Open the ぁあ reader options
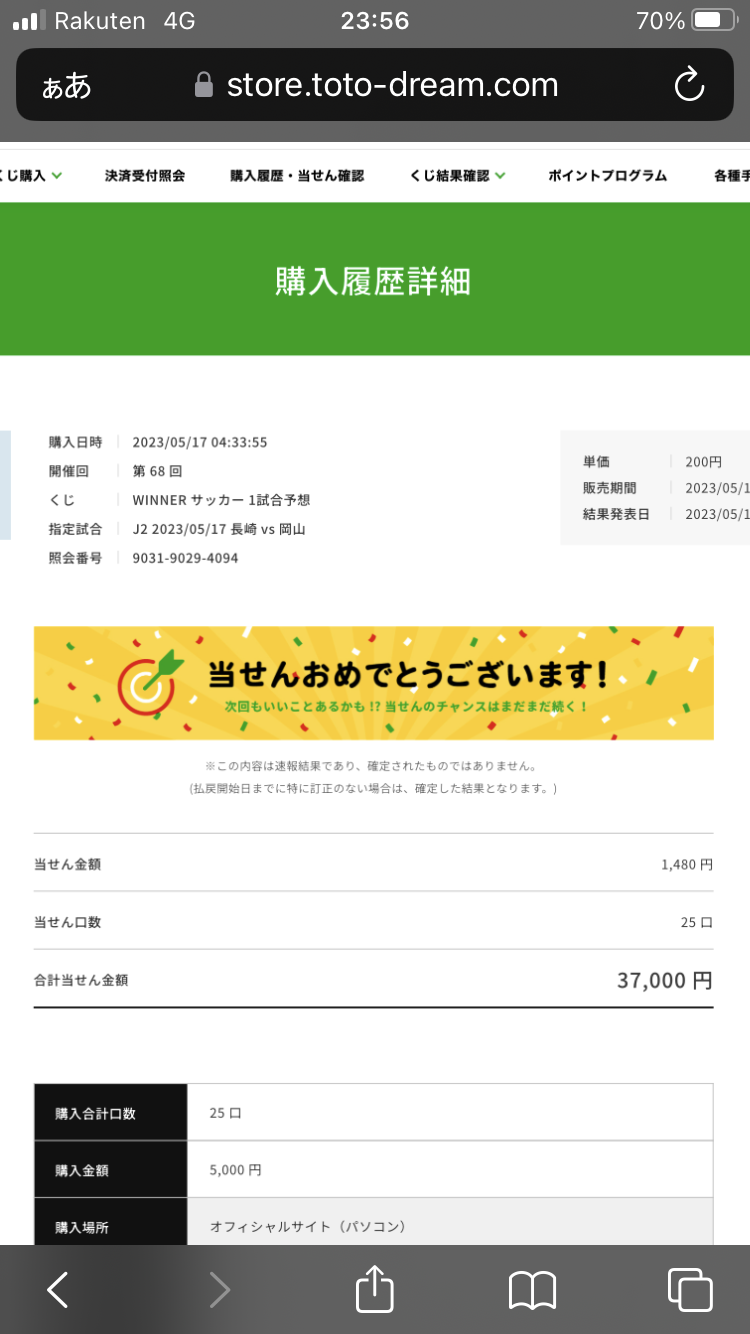750x1334 pixels. click(67, 86)
